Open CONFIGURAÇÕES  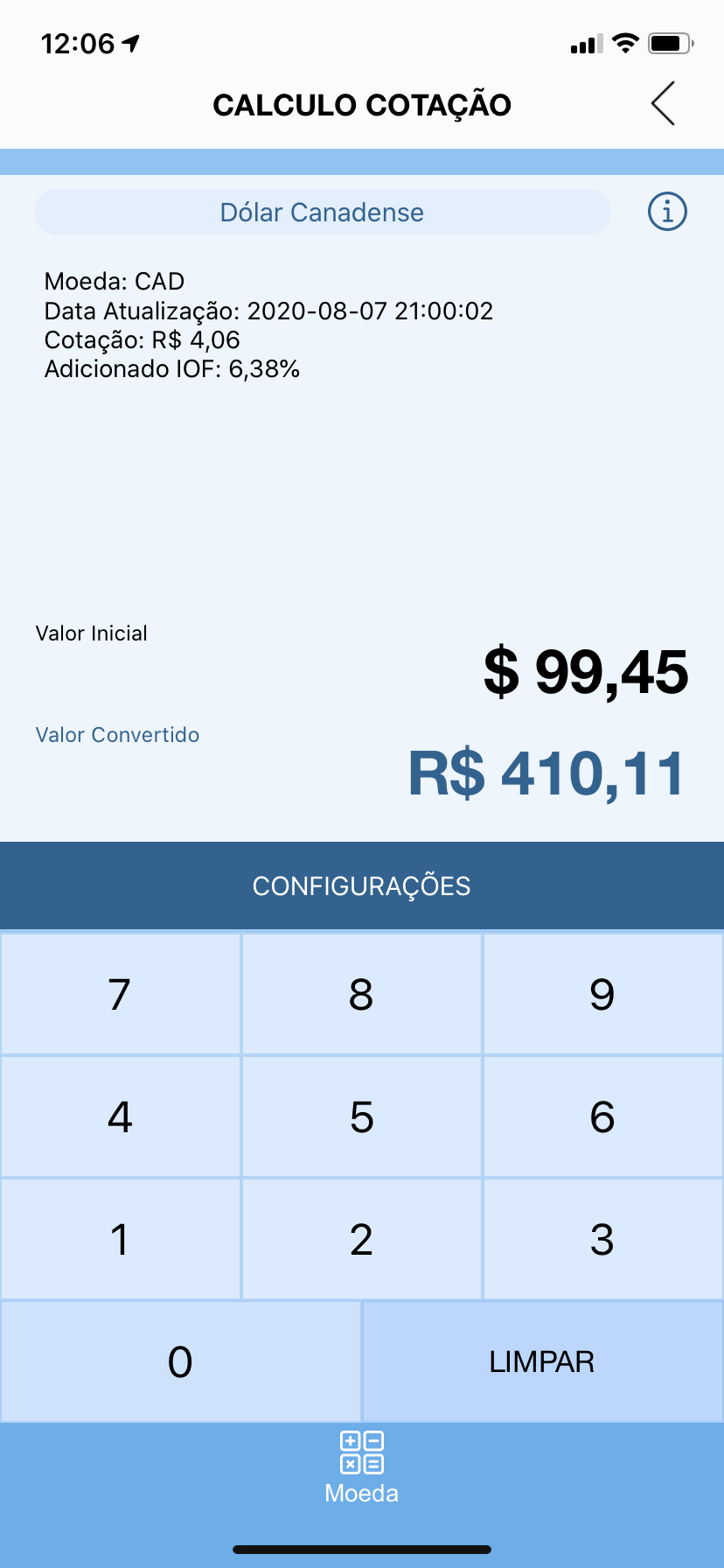tap(362, 885)
